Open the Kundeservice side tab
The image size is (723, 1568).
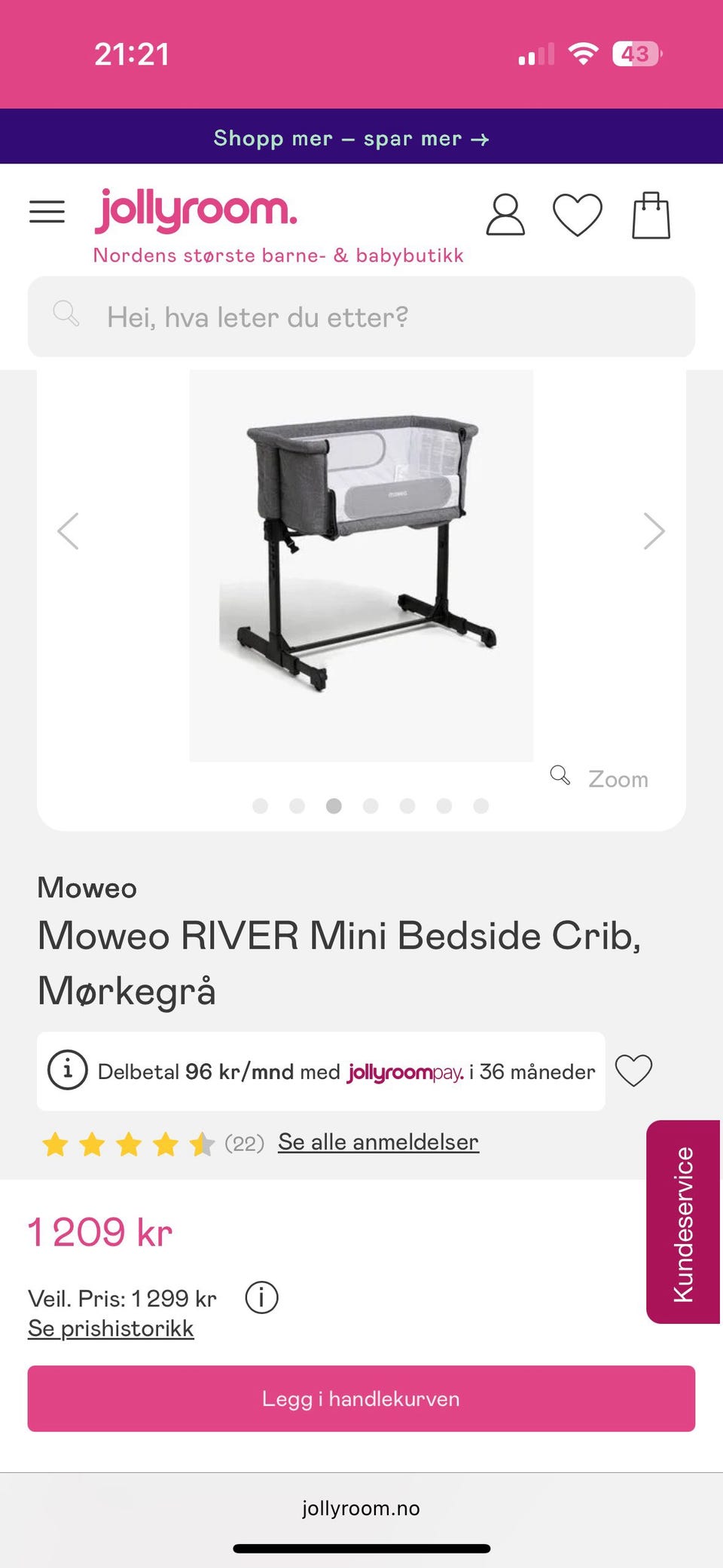point(682,1222)
